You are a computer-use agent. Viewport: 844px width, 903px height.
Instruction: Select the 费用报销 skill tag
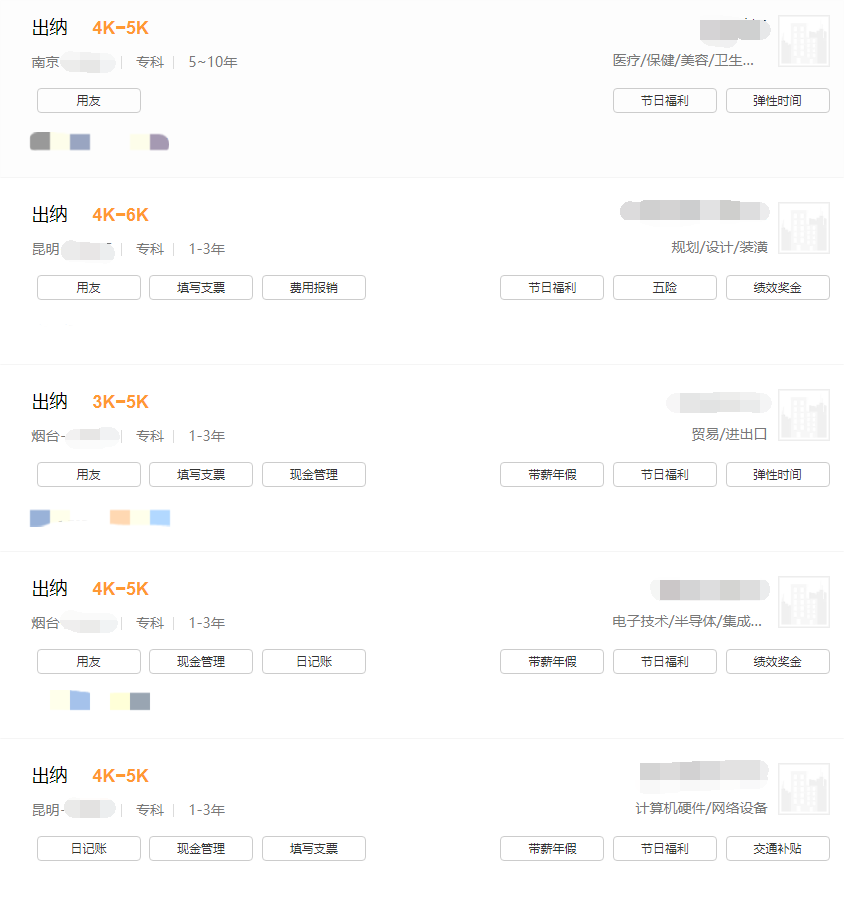(313, 287)
